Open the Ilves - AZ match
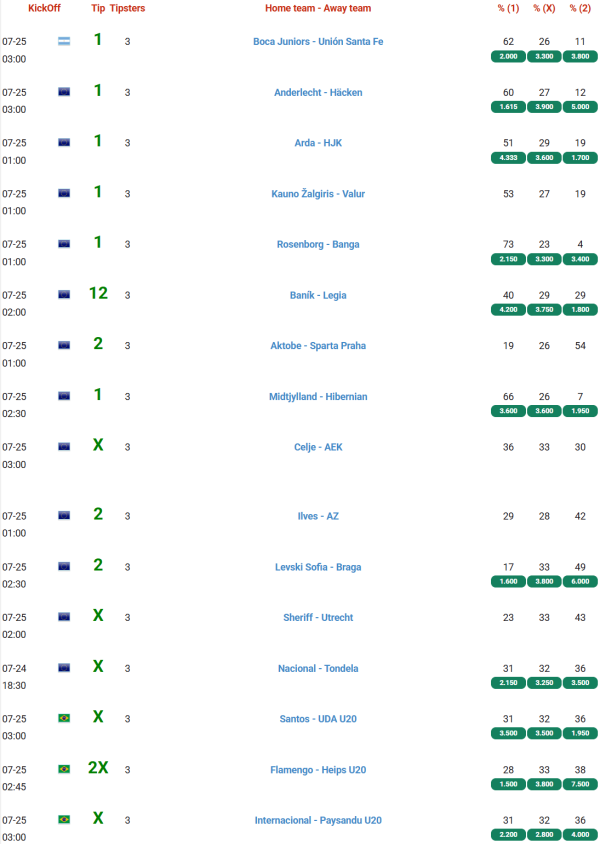This screenshot has height=844, width=600. [x=318, y=517]
